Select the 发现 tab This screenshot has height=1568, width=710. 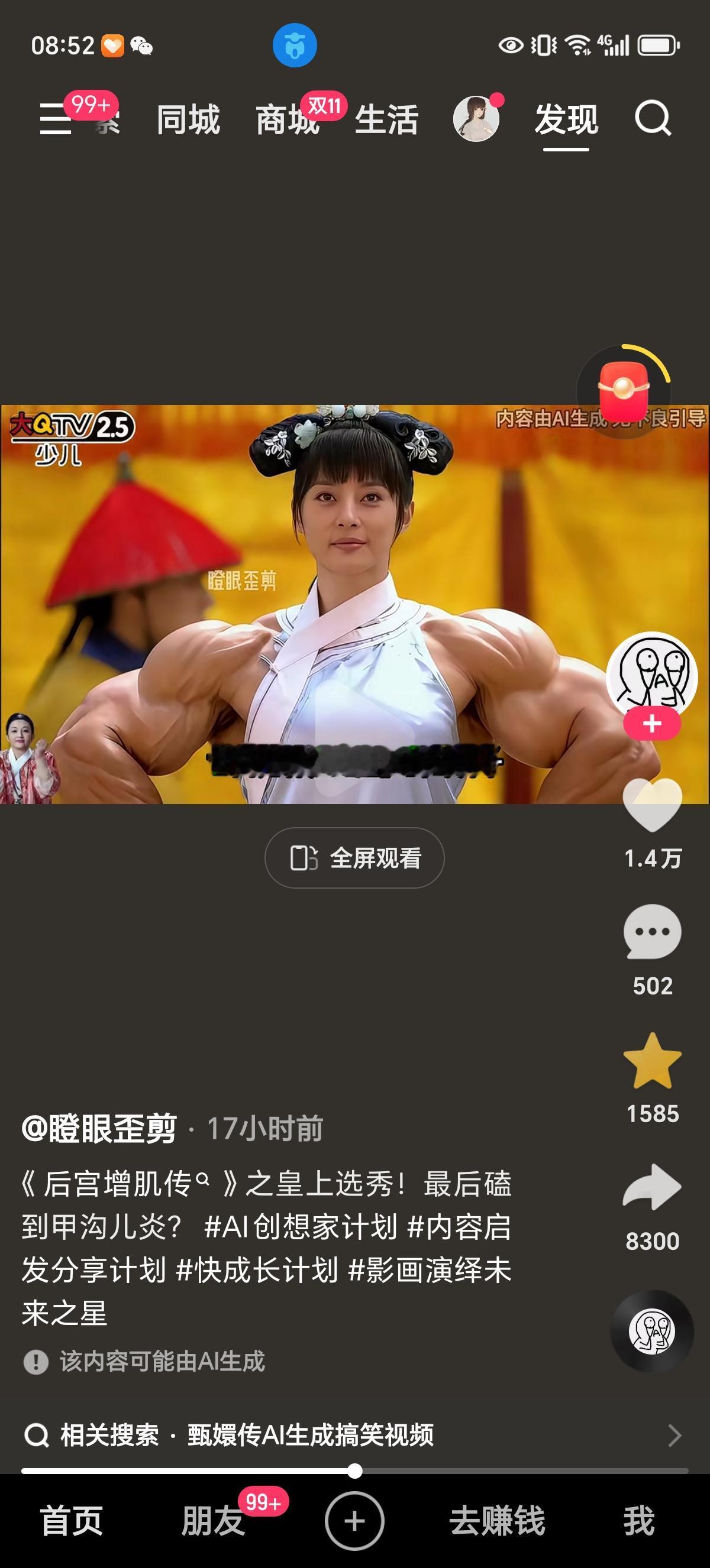566,120
